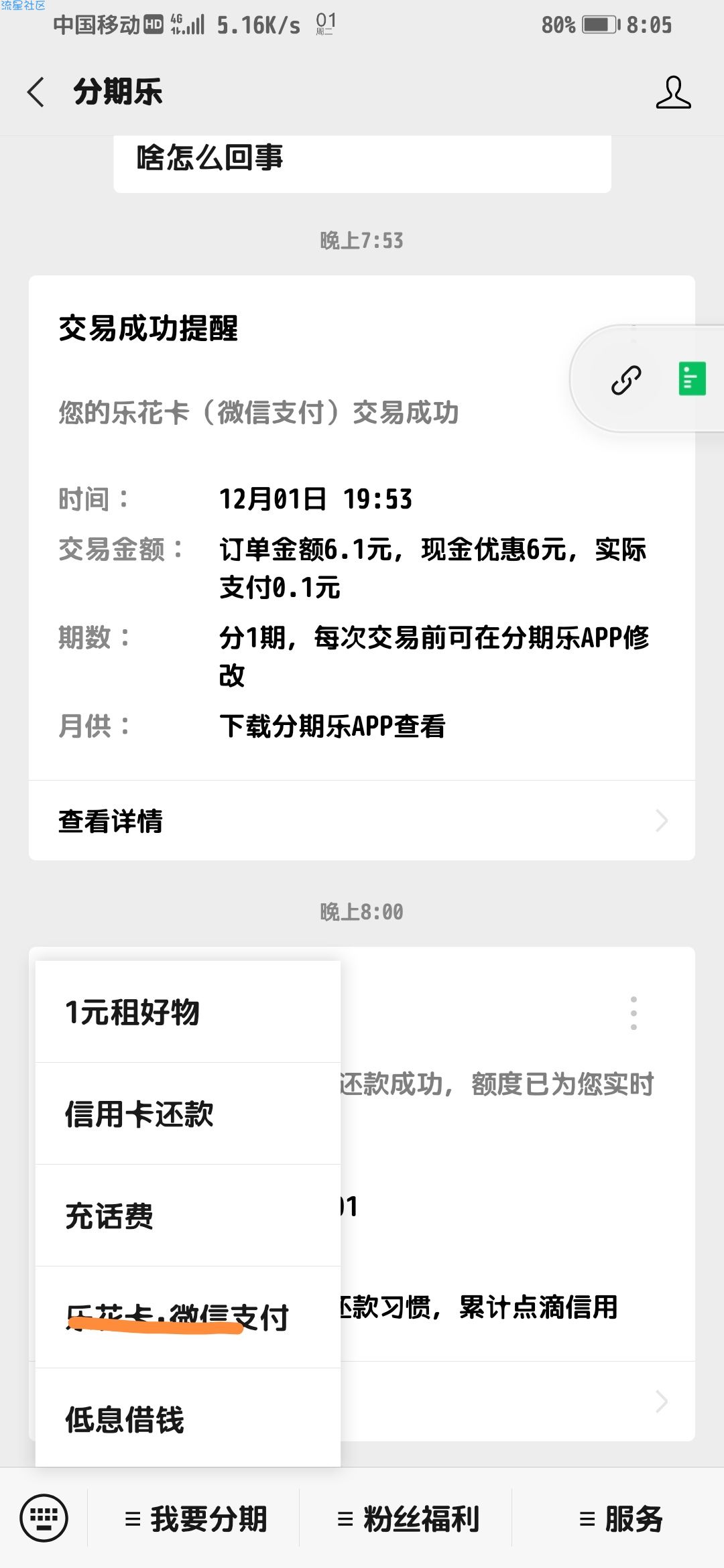724x1568 pixels.
Task: Open the 服务 bottom menu
Action: (x=619, y=1518)
